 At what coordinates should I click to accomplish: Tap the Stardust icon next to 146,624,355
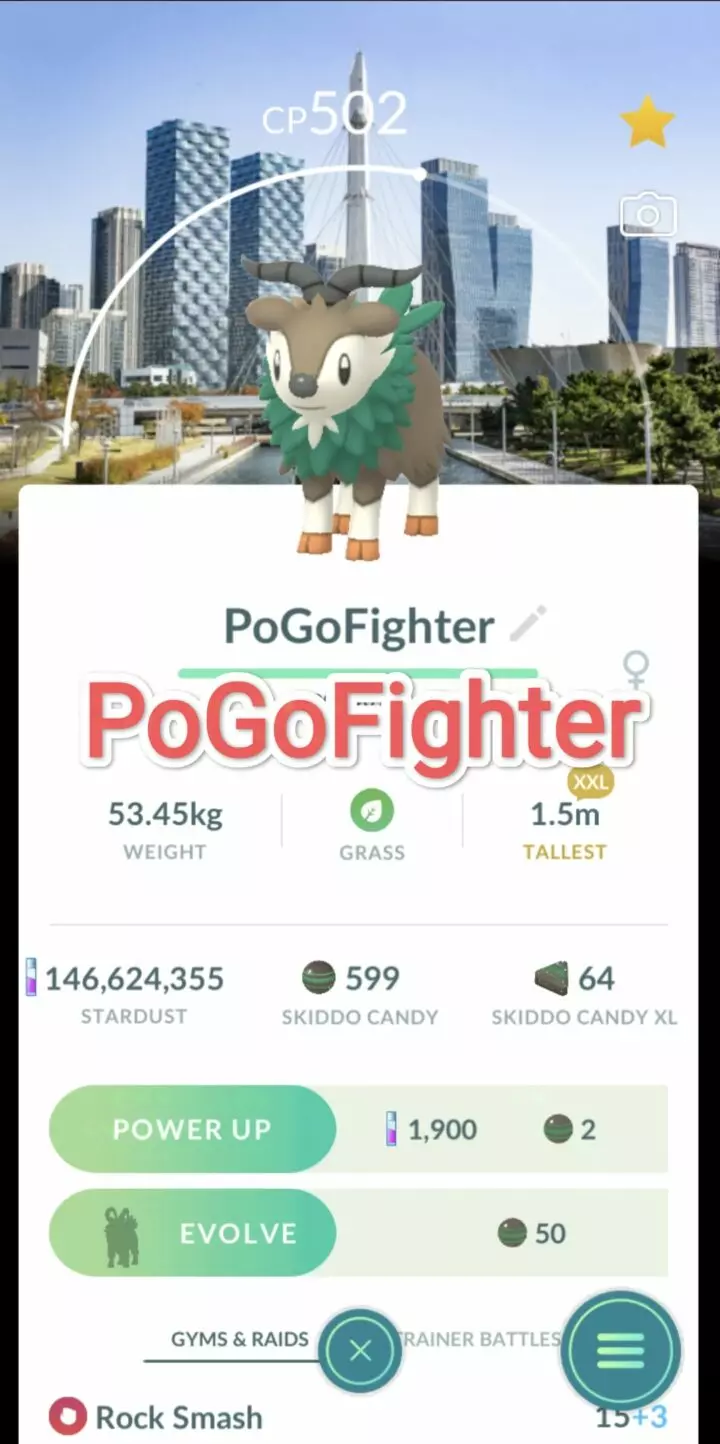(30, 978)
